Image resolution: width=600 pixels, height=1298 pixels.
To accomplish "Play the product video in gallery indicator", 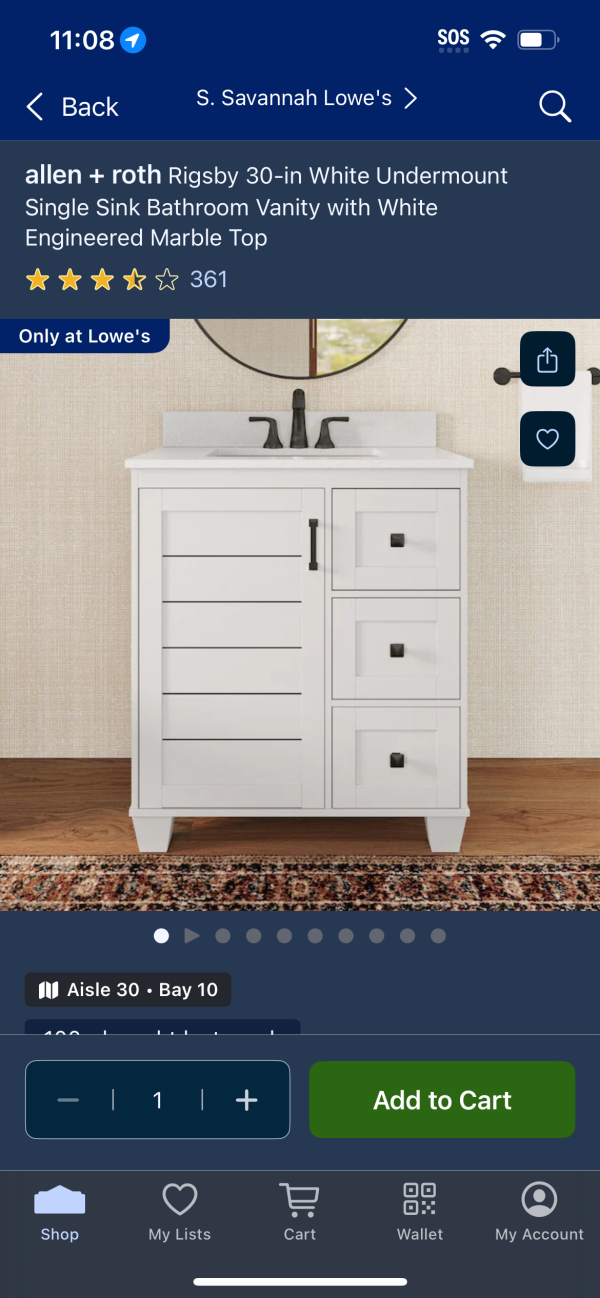I will (x=192, y=936).
